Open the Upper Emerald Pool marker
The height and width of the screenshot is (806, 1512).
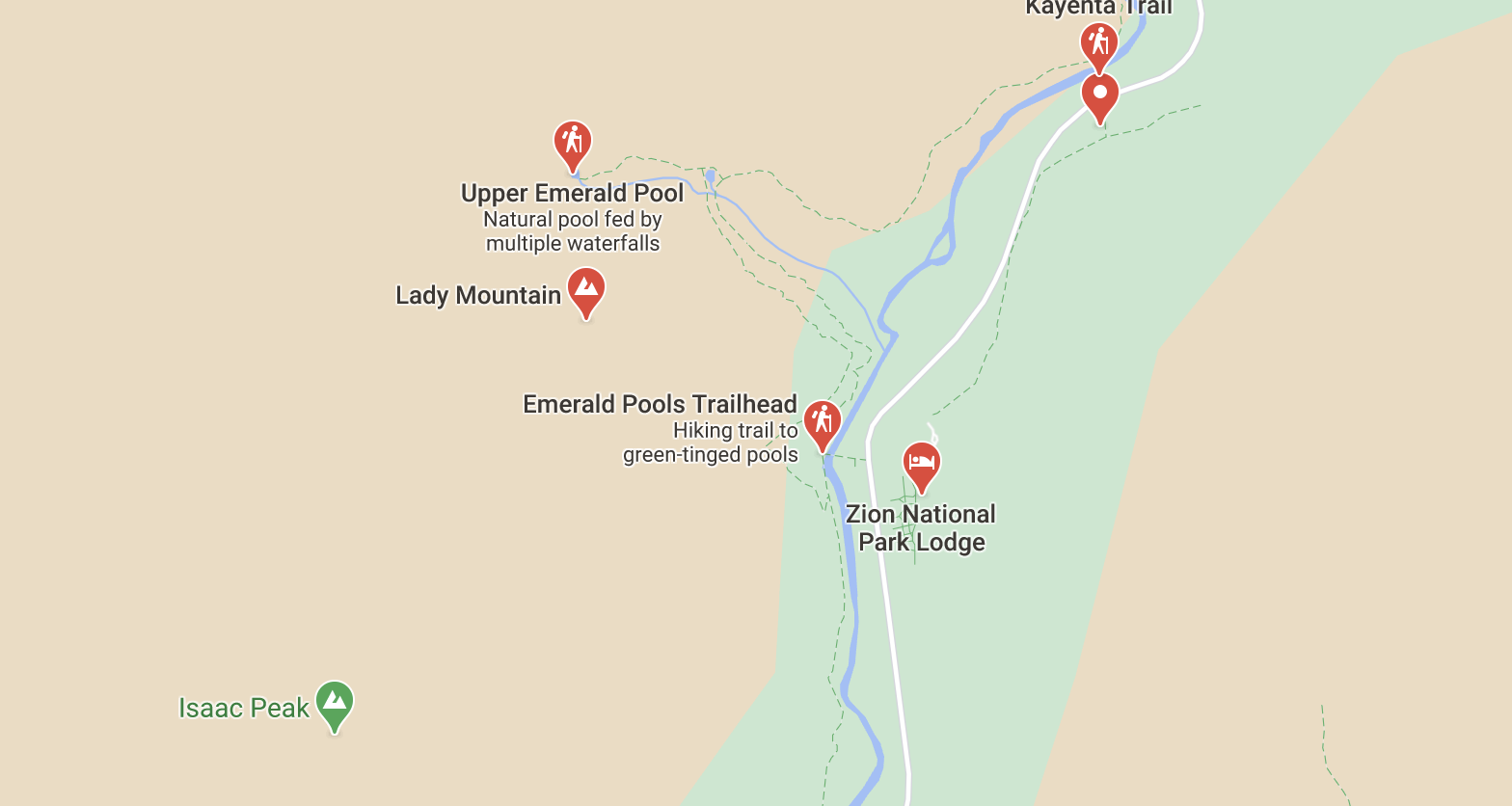point(572,143)
